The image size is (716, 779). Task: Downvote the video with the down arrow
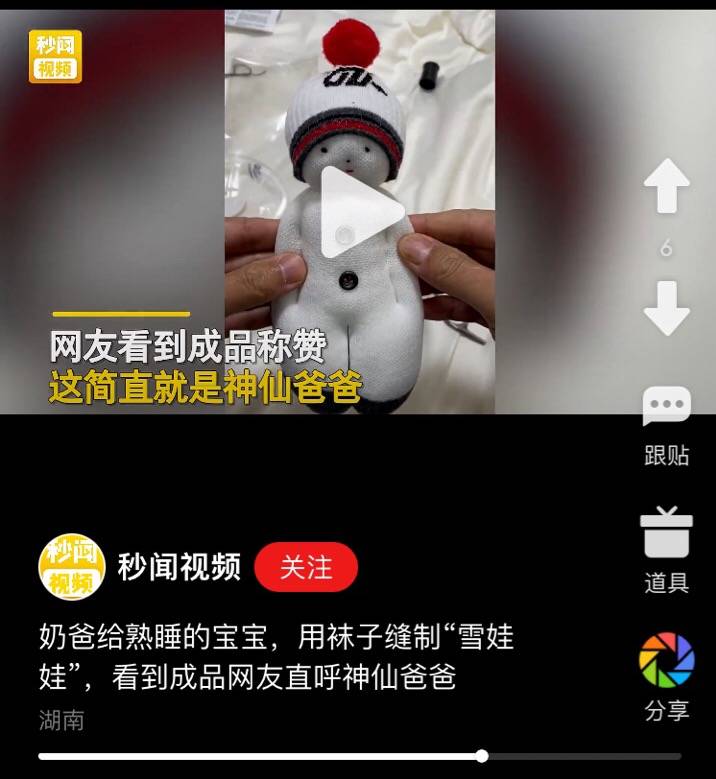(666, 308)
